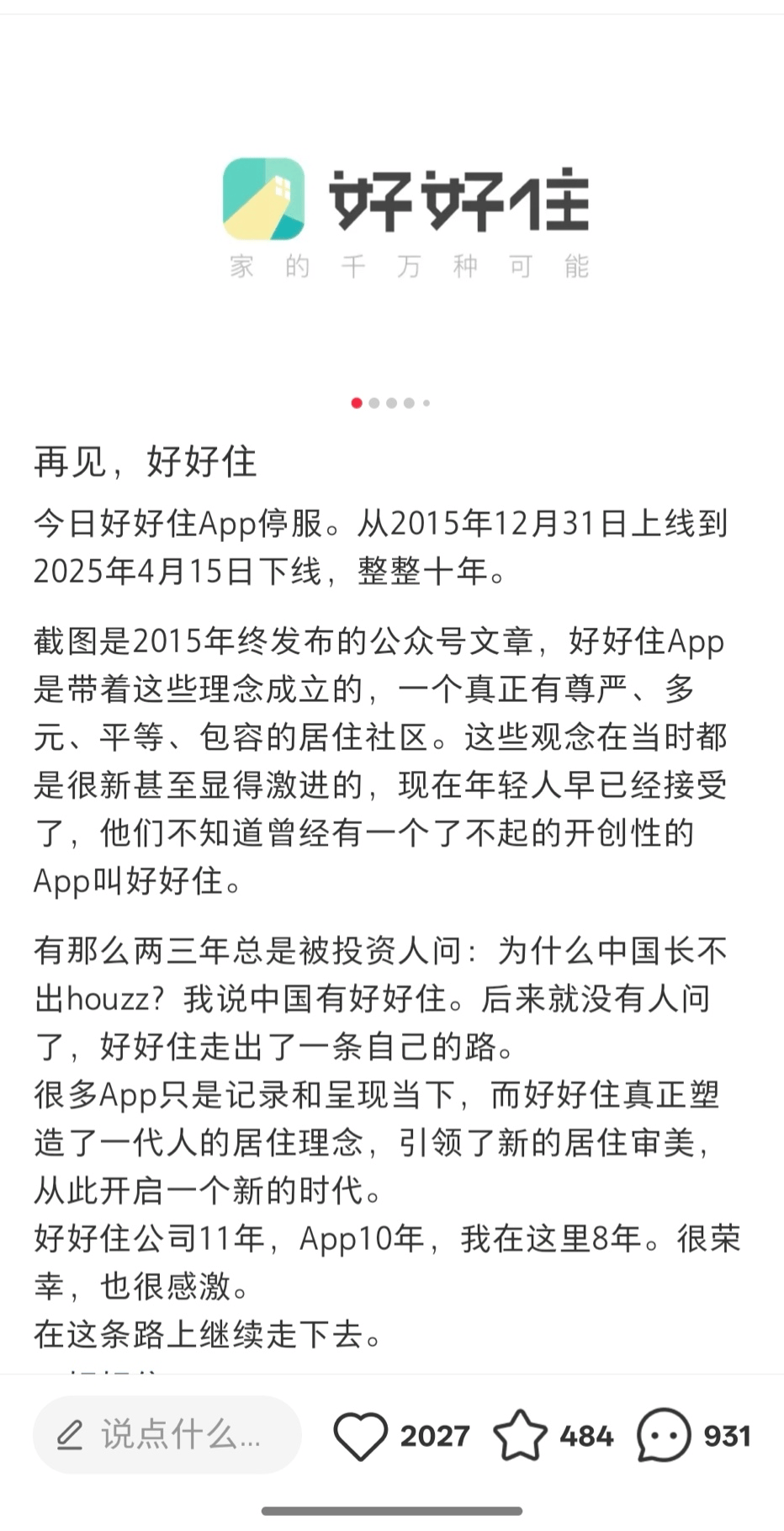Like this post with the heart icon

coord(360,1436)
